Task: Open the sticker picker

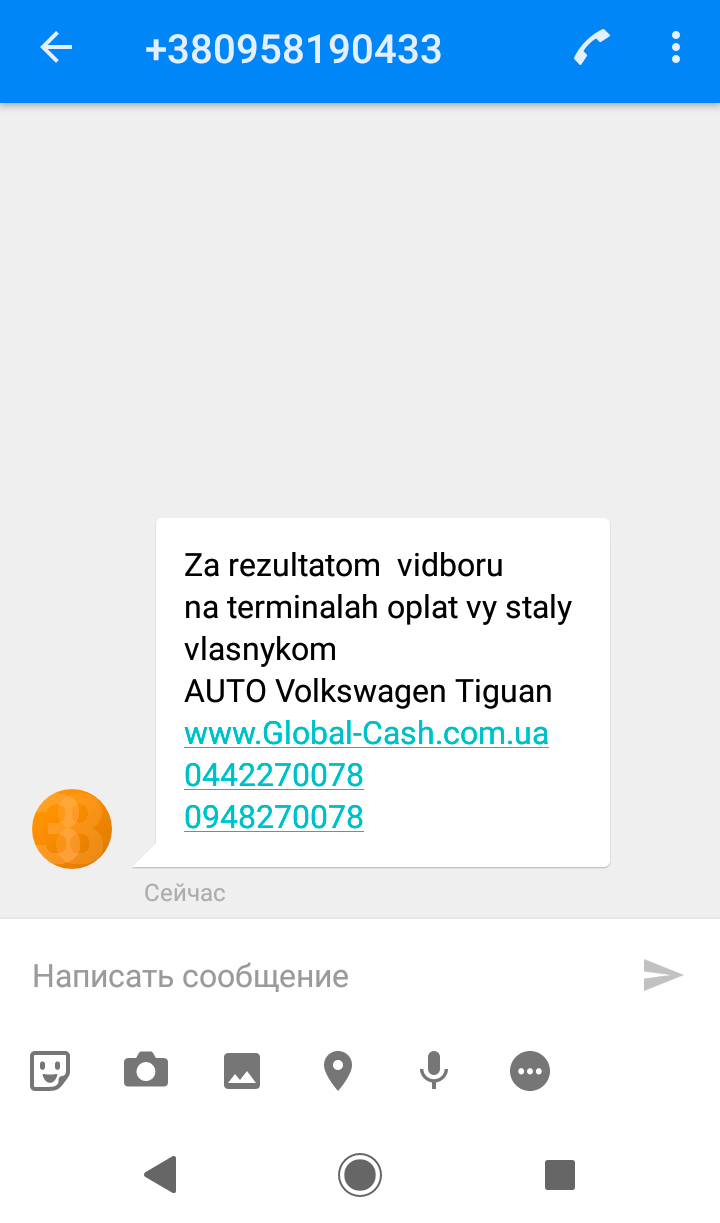Action: point(49,1071)
